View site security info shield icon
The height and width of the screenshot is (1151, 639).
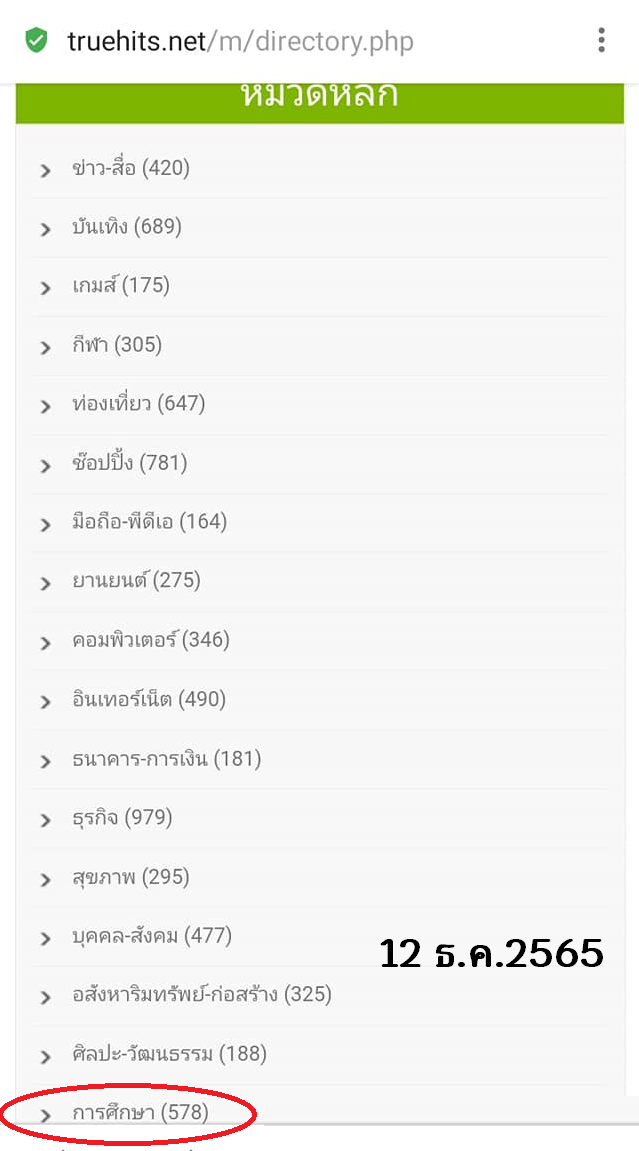(x=37, y=41)
